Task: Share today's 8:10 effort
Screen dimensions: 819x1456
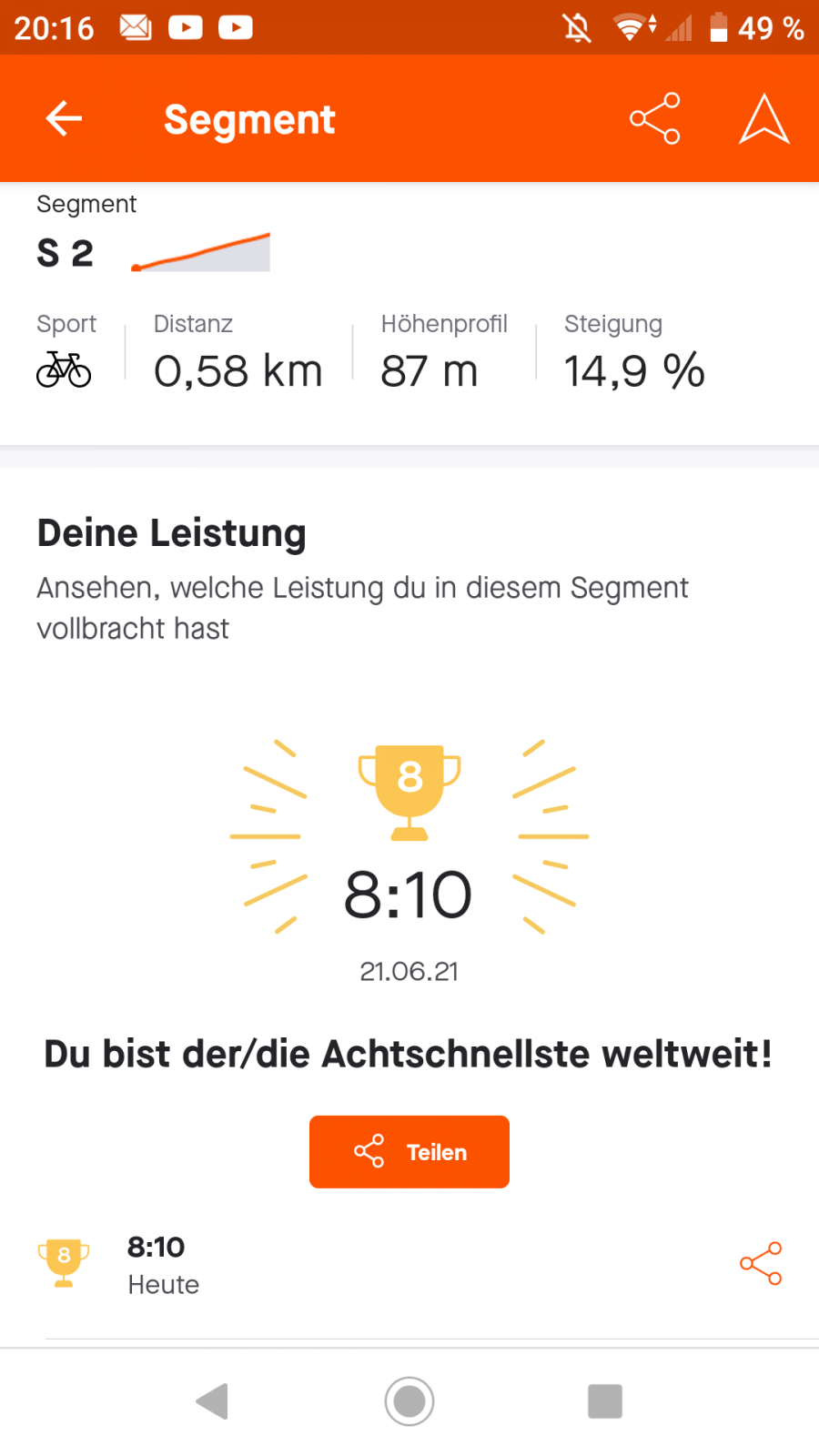Action: (x=761, y=1263)
